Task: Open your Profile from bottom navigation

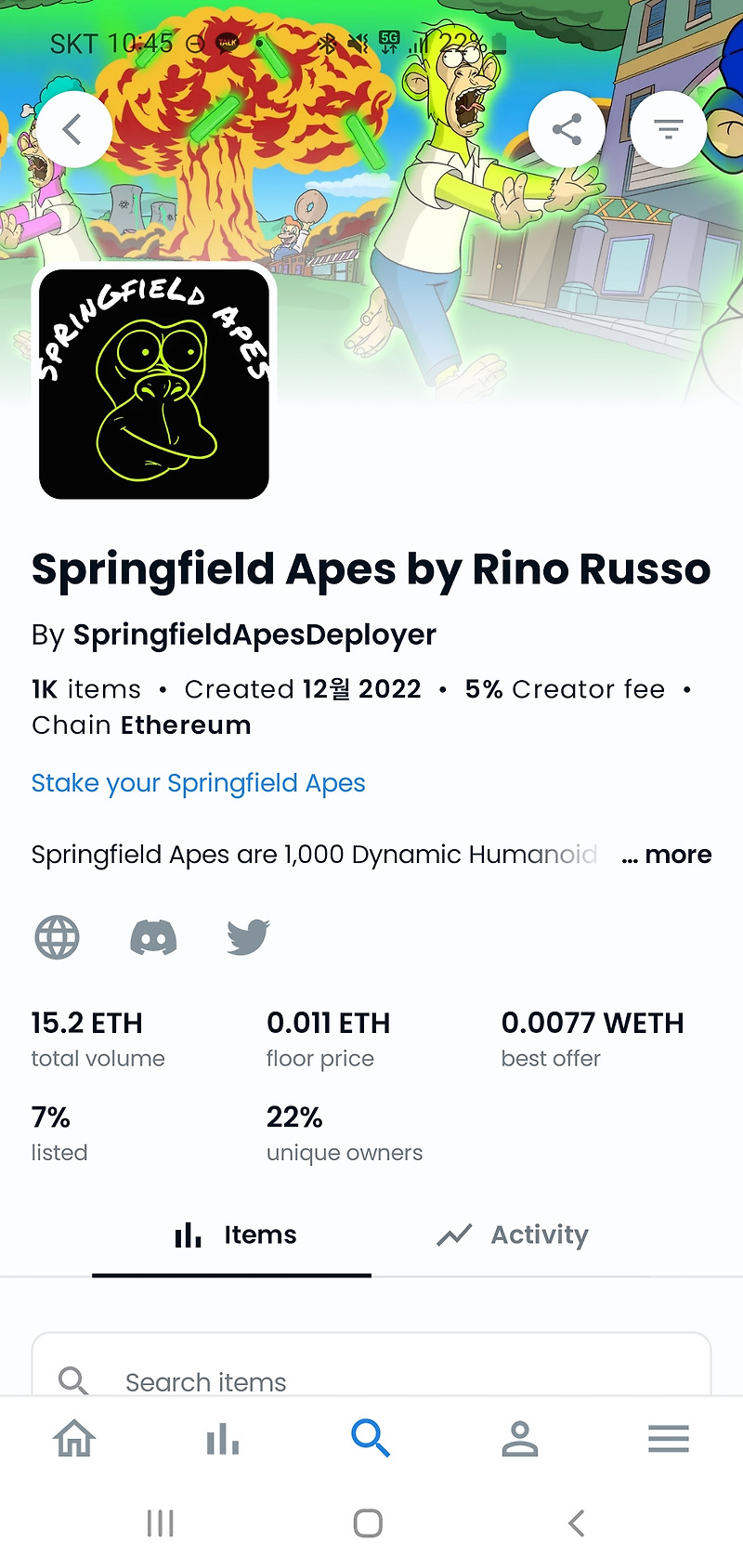Action: [520, 1438]
